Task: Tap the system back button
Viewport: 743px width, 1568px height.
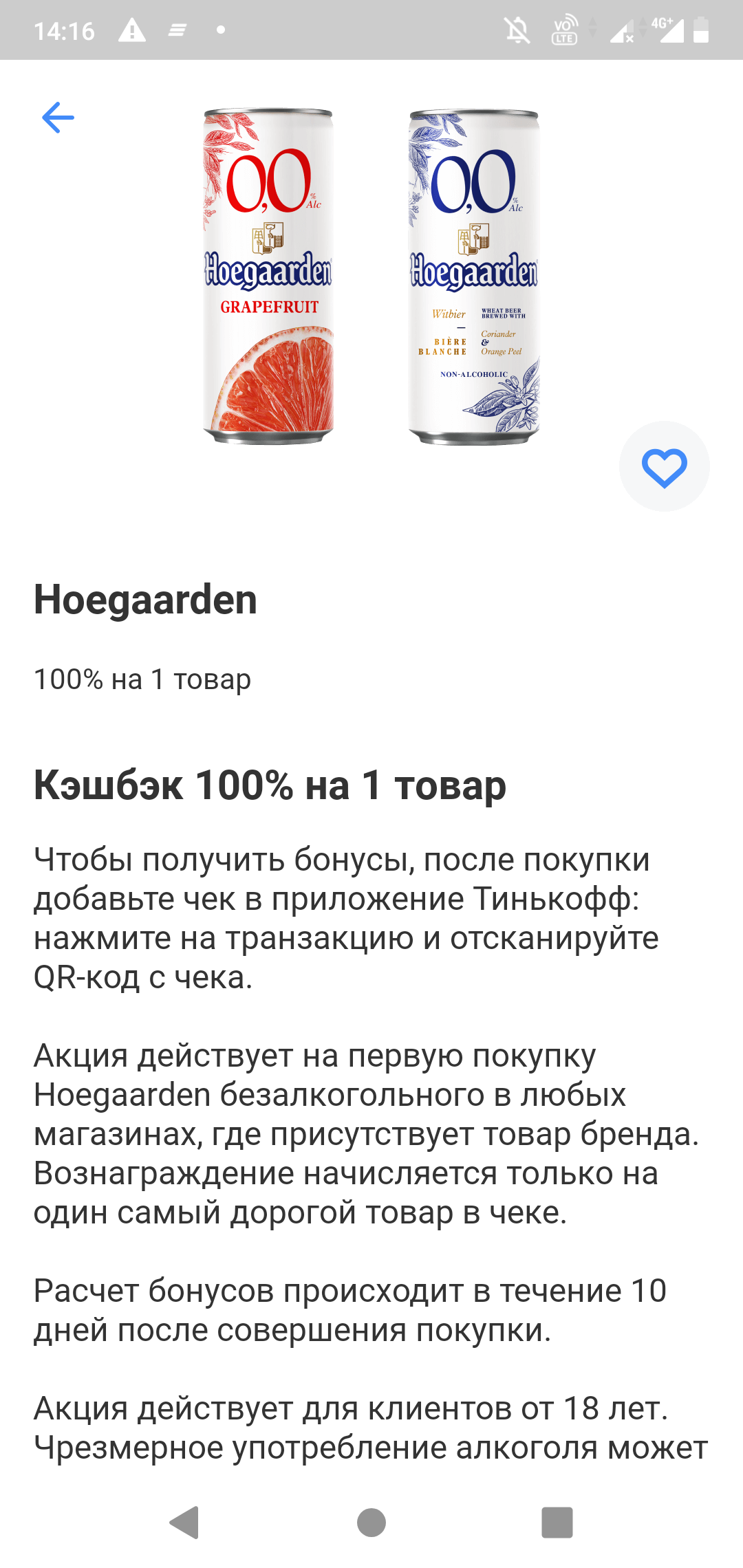Action: coord(184,1522)
